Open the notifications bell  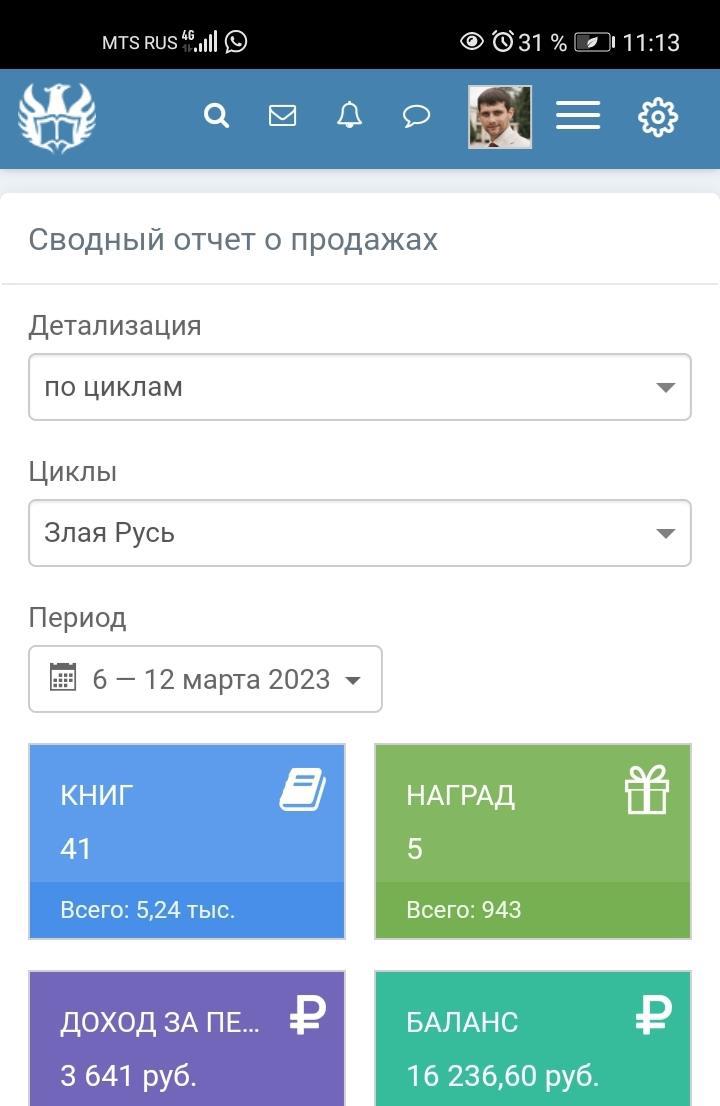349,116
